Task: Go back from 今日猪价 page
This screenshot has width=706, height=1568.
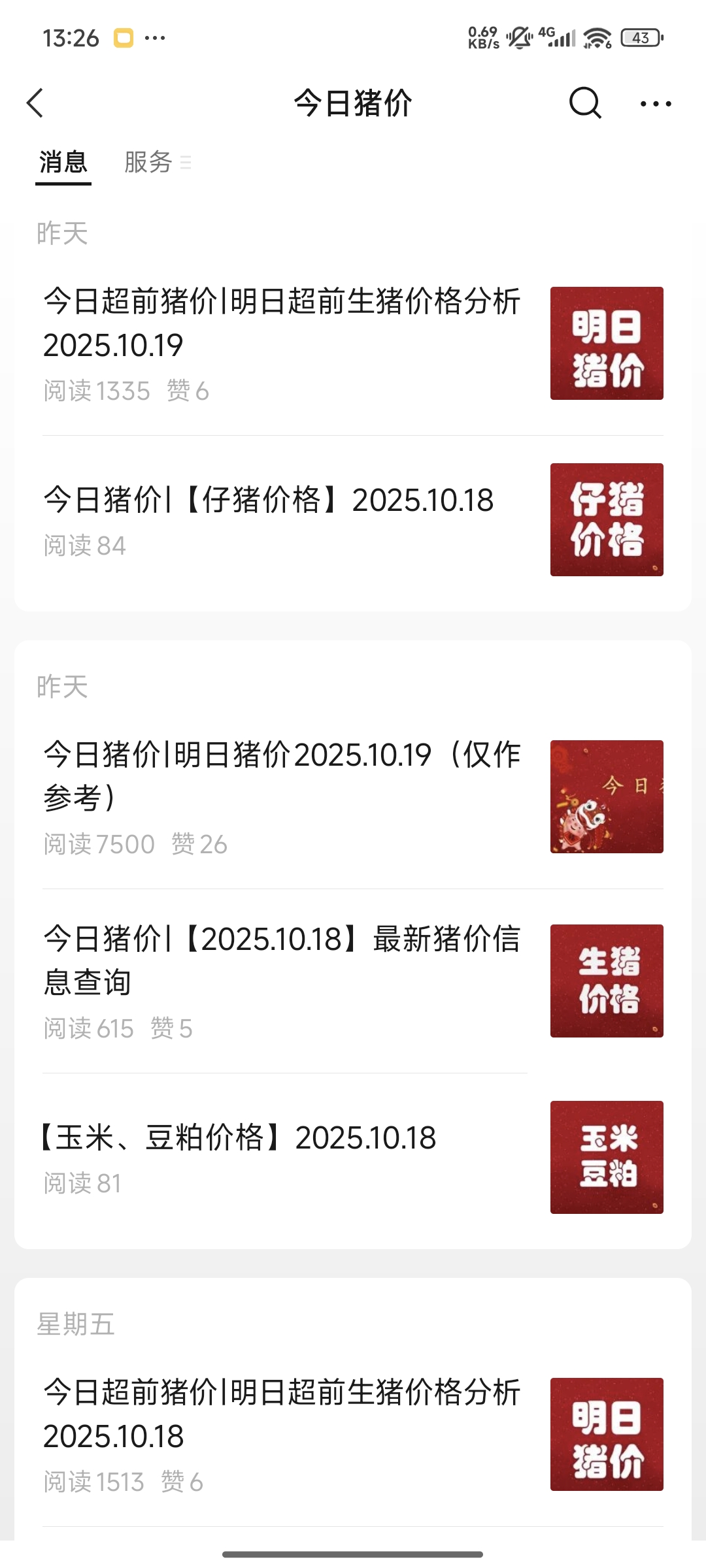Action: pyautogui.click(x=35, y=103)
